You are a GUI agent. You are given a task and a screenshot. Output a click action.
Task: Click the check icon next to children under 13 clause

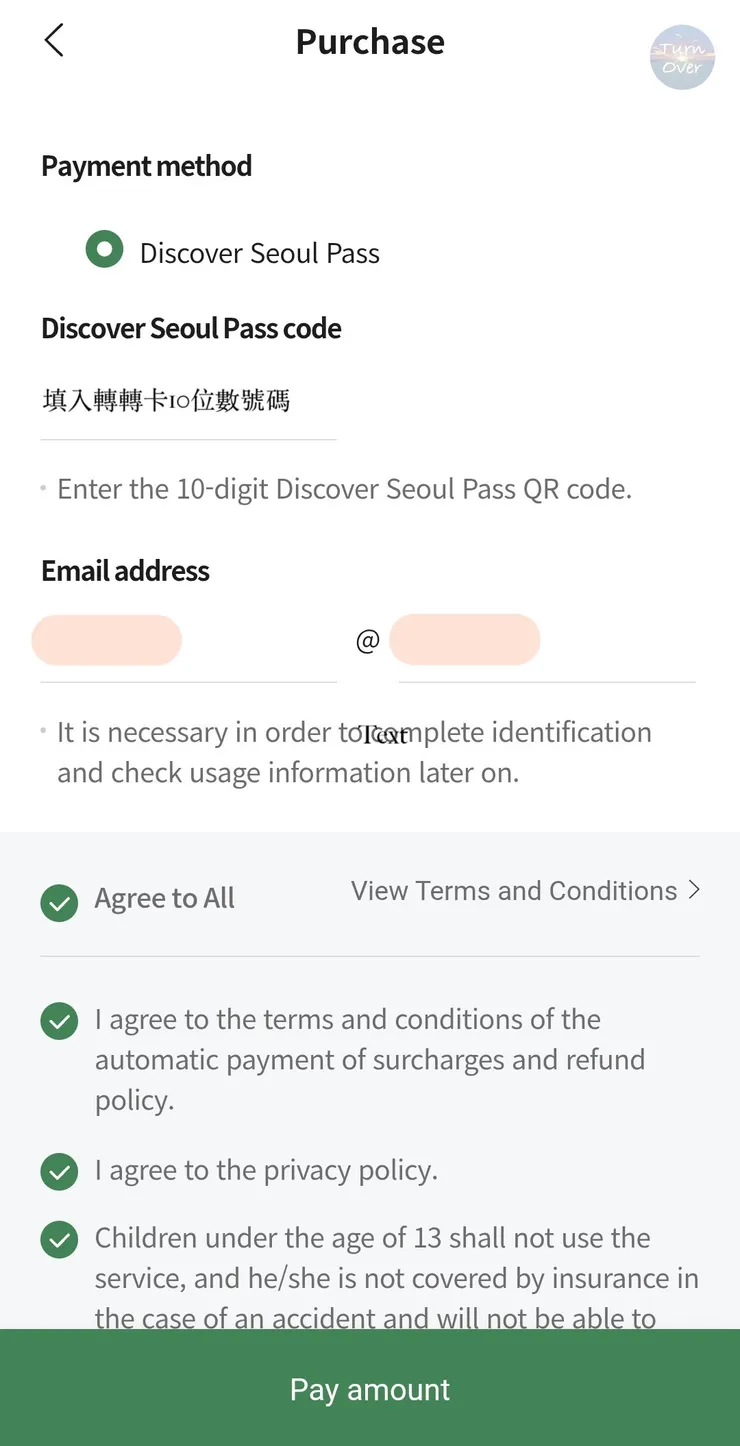59,1239
